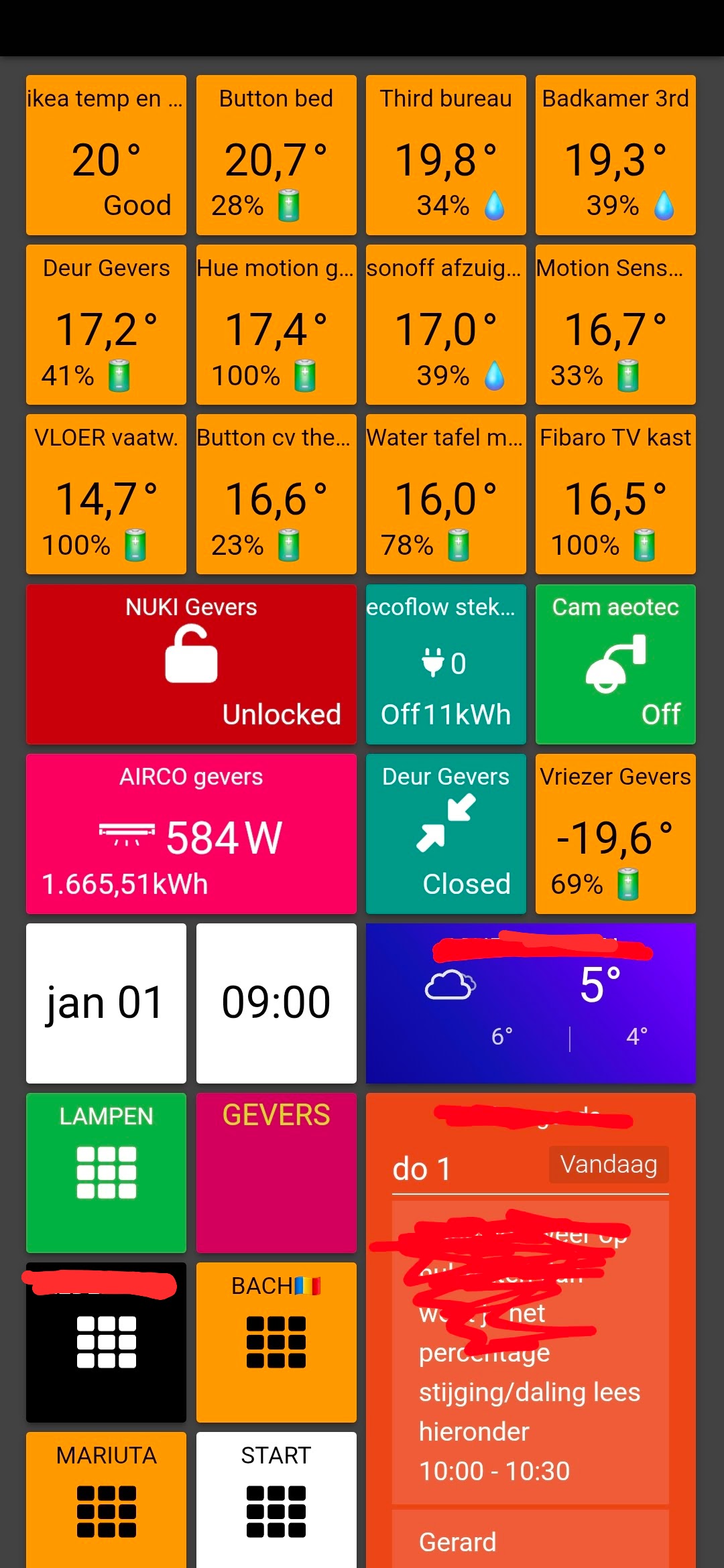The height and width of the screenshot is (1568, 724).
Task: Open the NUKI Gevers lock tile
Action: click(x=191, y=664)
